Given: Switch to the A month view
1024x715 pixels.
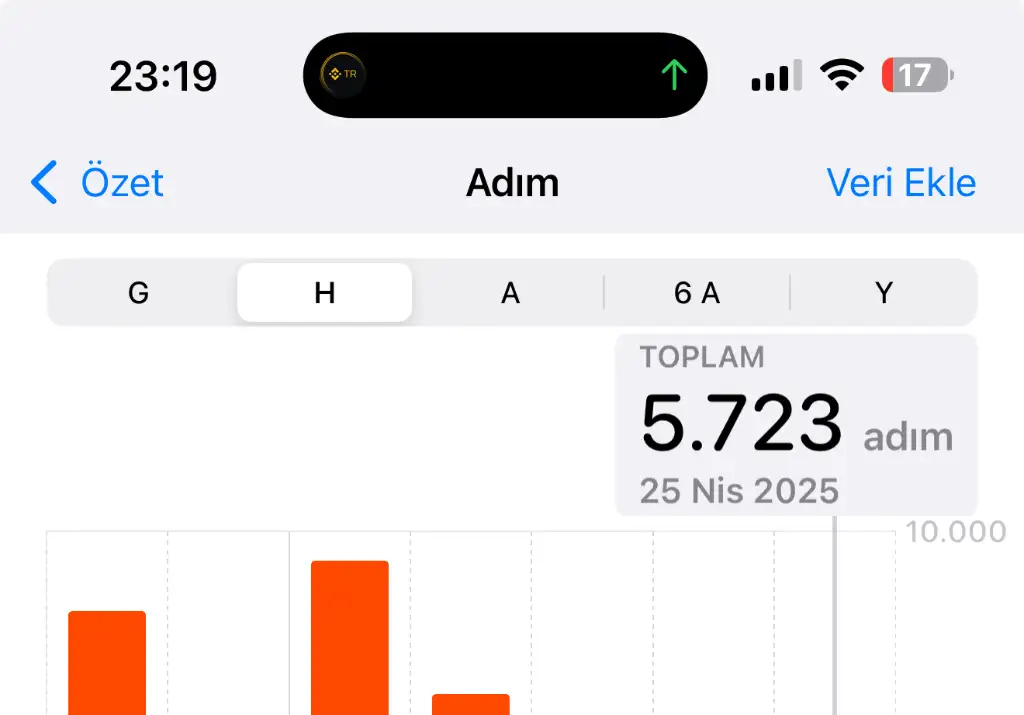Looking at the screenshot, I should 510,293.
